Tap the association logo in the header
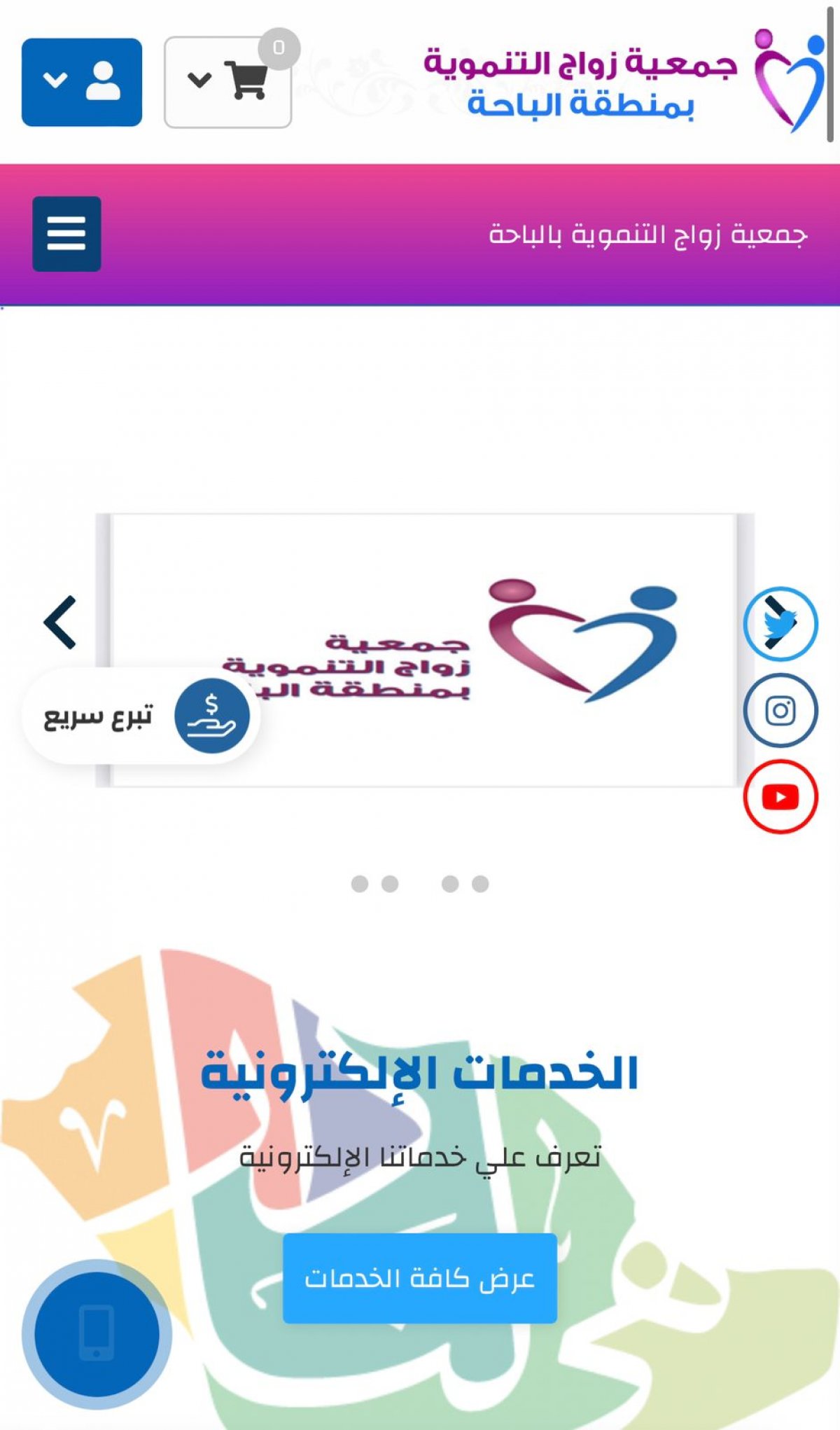840x1430 pixels. (x=623, y=82)
